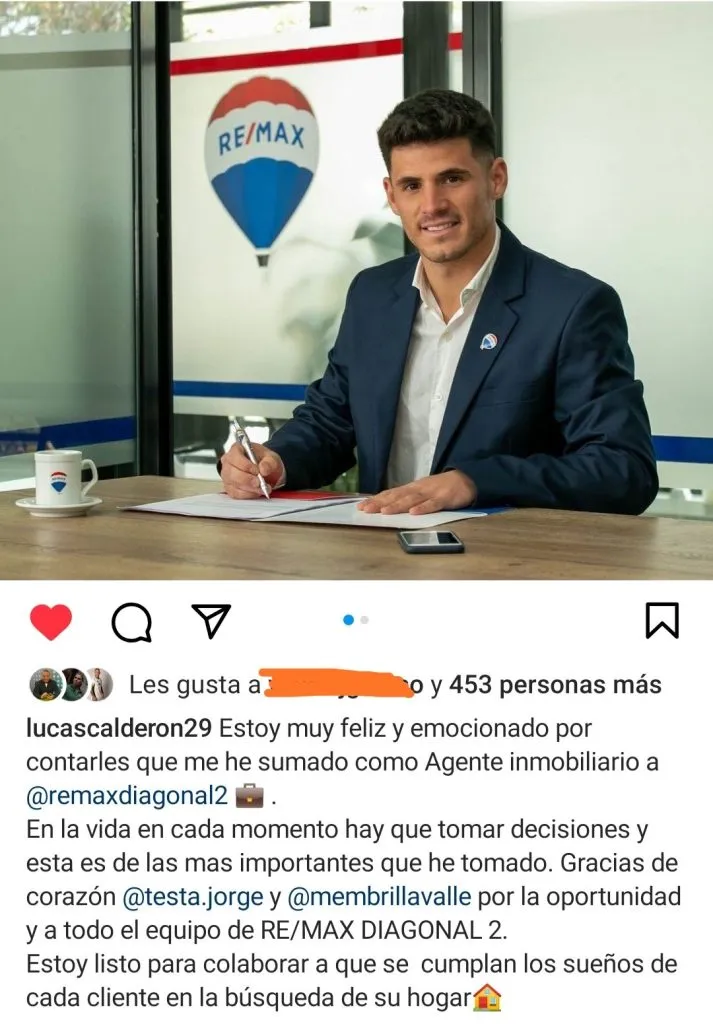
Task: Open the @remaxdiagonal2 mention
Action: (x=127, y=796)
